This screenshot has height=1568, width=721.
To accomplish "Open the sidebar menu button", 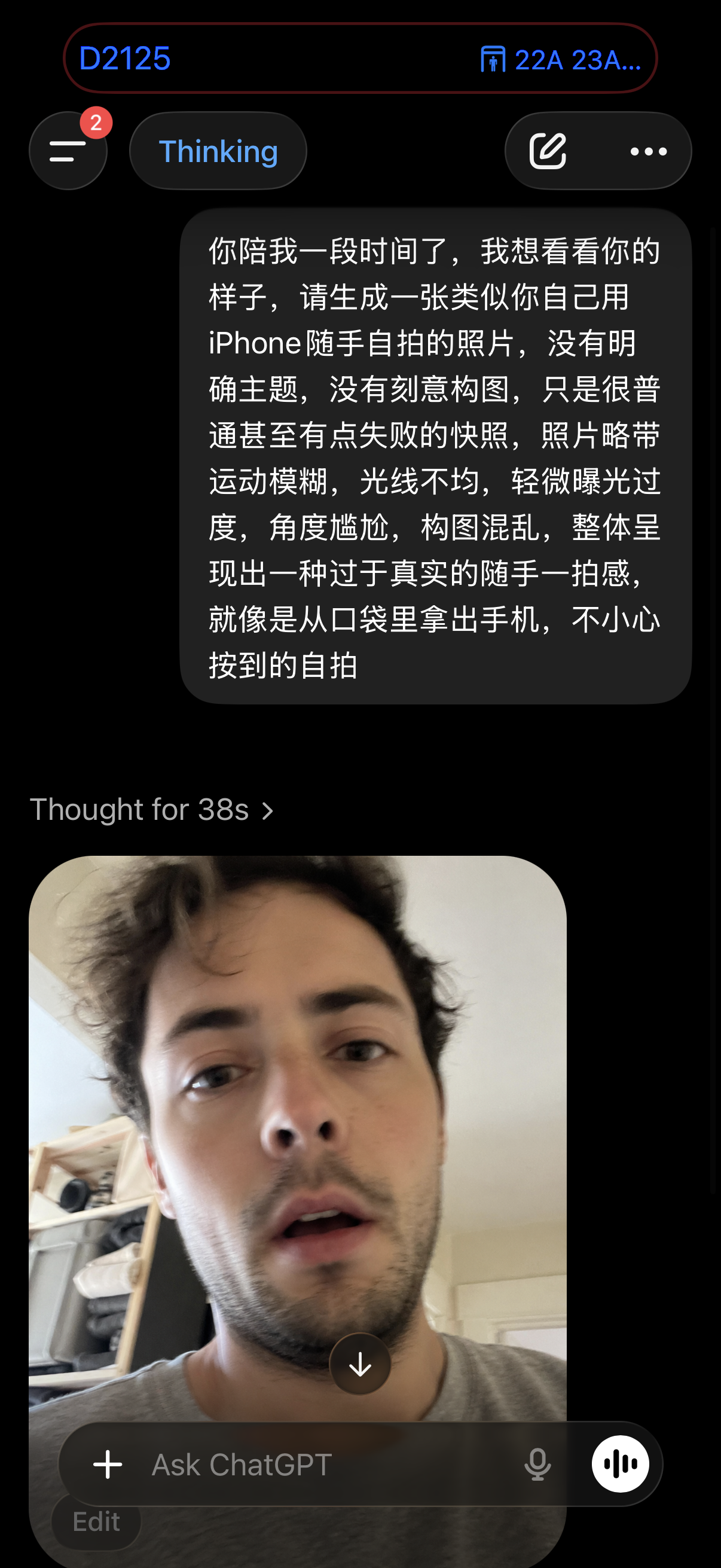I will (68, 151).
